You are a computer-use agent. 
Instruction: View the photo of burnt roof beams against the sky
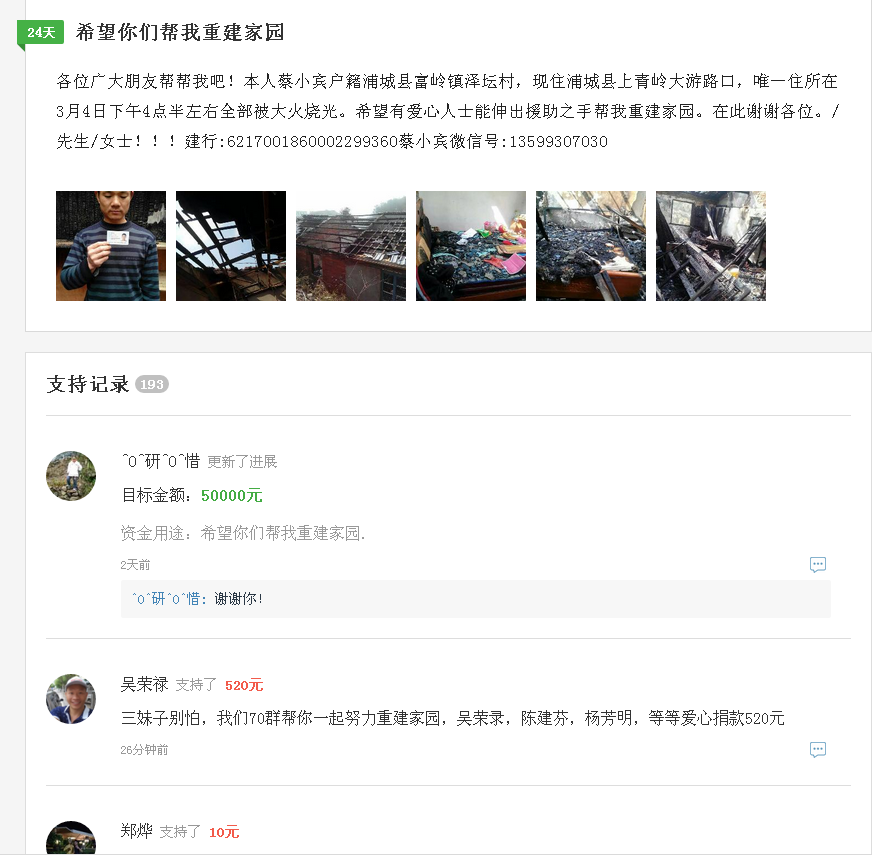[231, 246]
